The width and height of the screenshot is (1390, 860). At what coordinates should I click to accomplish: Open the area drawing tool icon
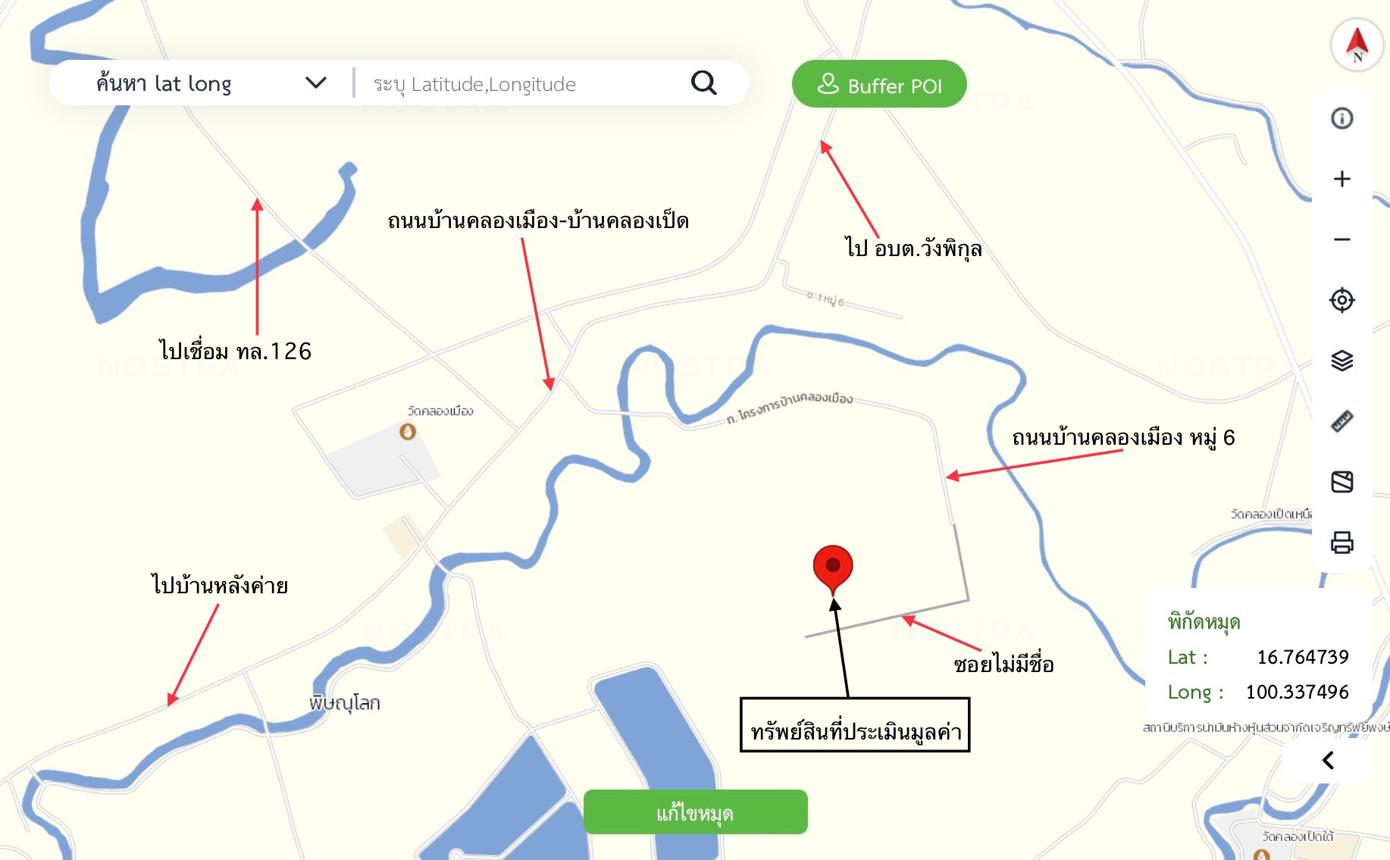point(1342,482)
